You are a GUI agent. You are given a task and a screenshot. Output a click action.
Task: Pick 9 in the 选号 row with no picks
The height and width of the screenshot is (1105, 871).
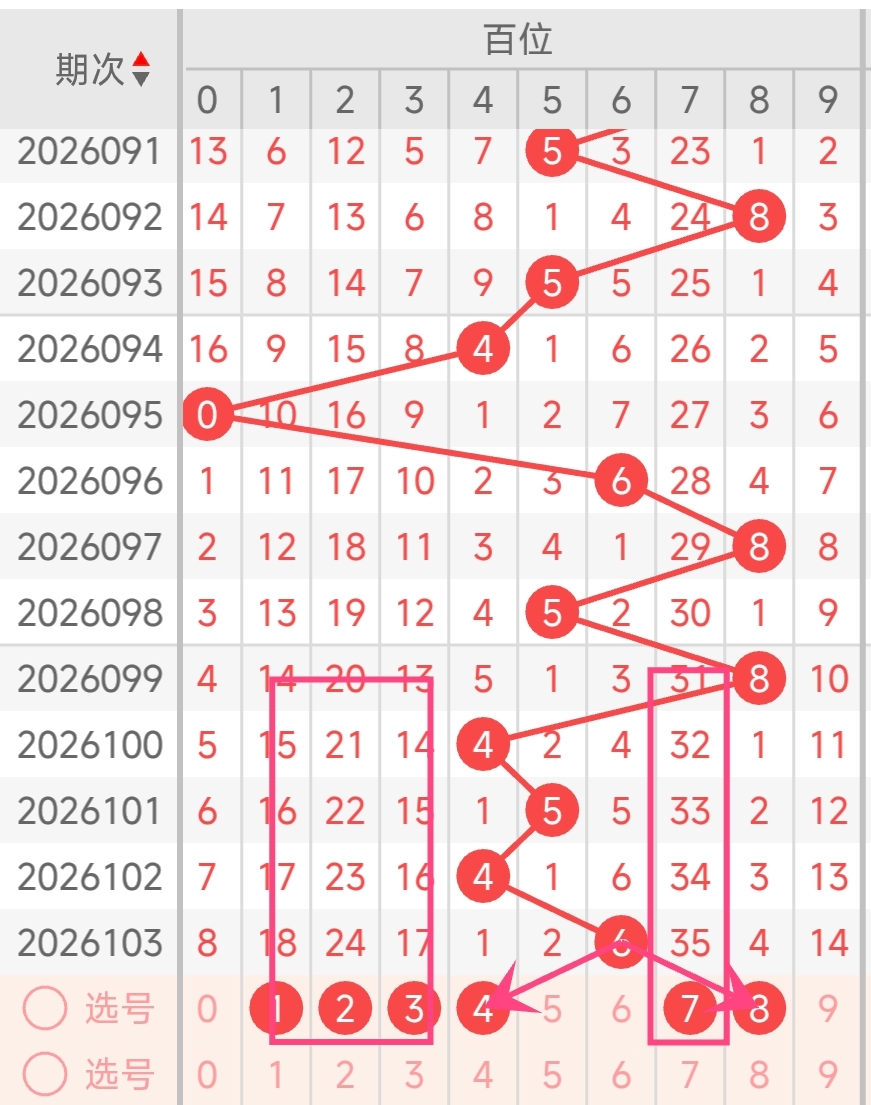[x=827, y=1075]
